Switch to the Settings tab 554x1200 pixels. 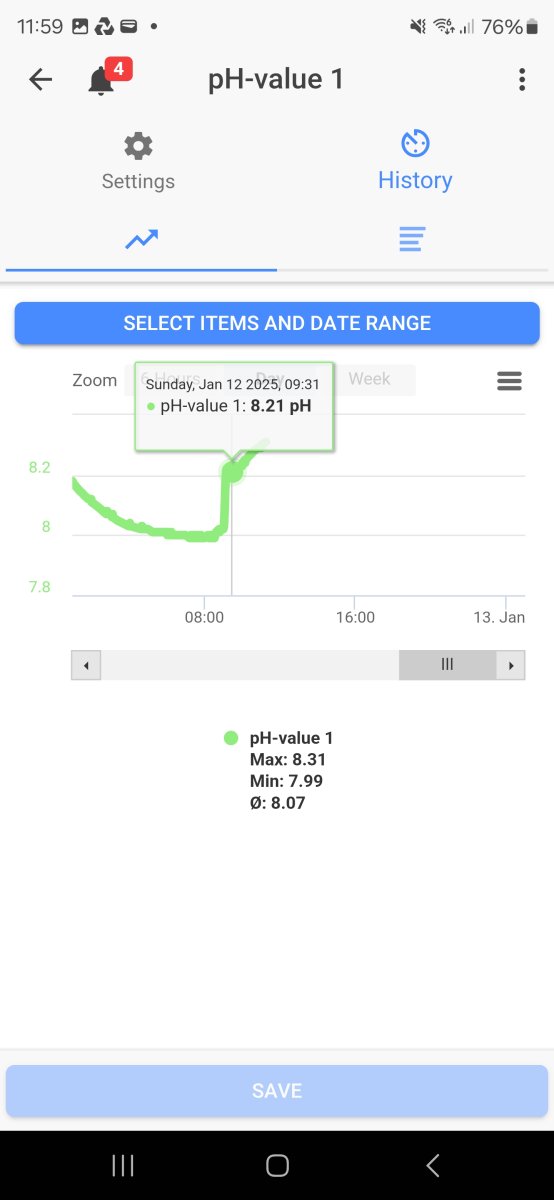[x=138, y=161]
